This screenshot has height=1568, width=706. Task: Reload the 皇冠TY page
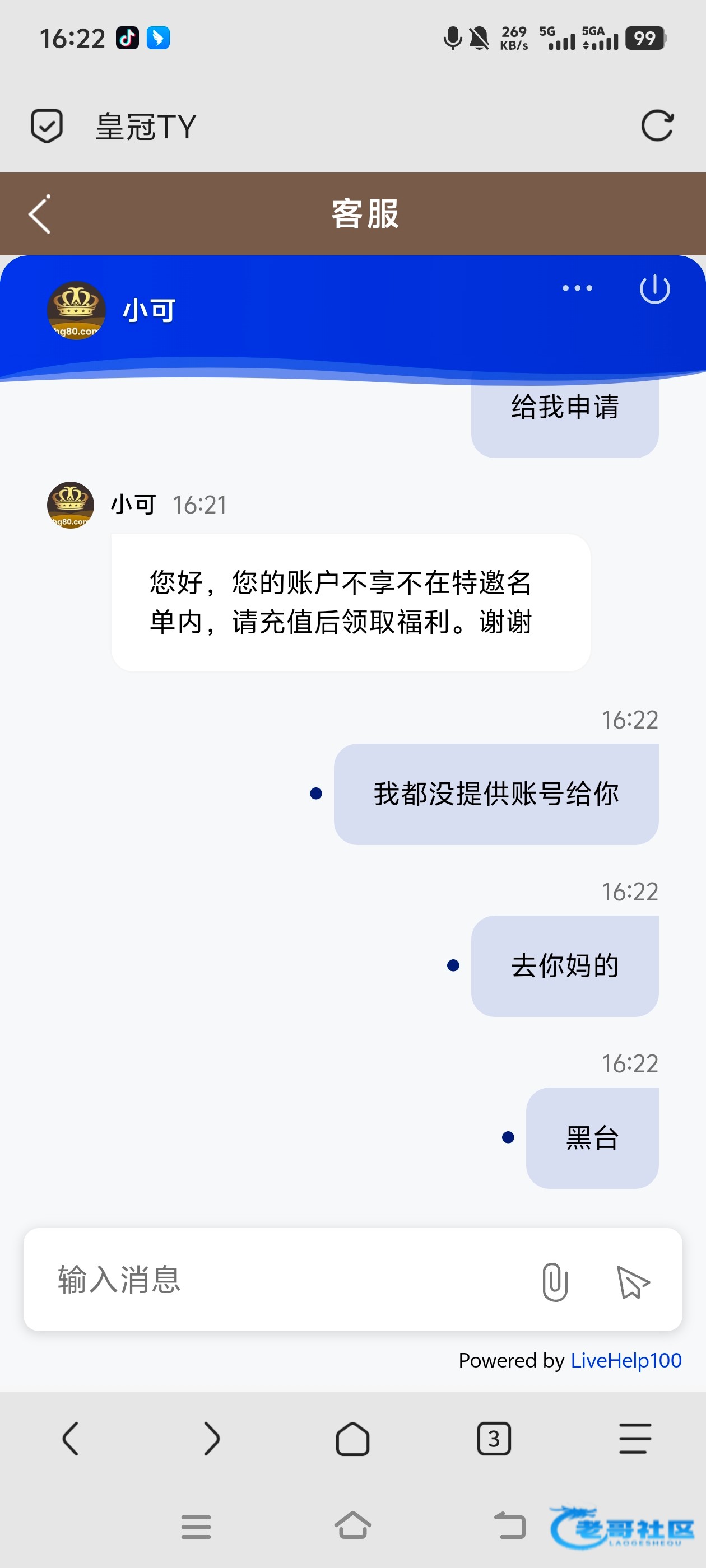pyautogui.click(x=657, y=127)
